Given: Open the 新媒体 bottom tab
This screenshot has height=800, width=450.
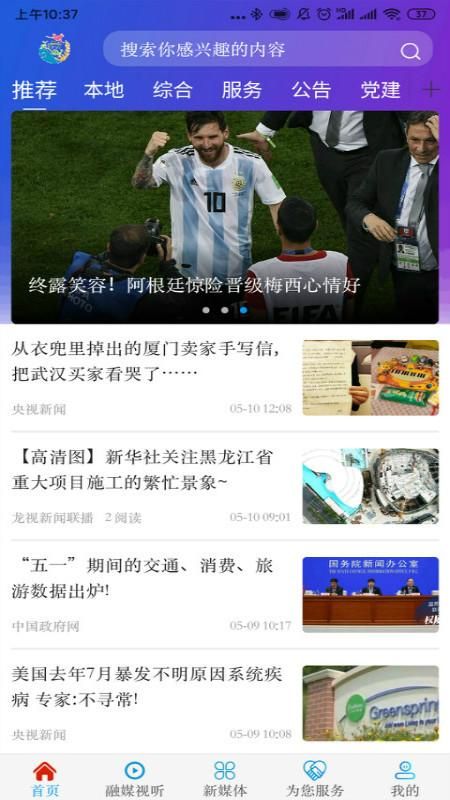Looking at the screenshot, I should point(225,778).
